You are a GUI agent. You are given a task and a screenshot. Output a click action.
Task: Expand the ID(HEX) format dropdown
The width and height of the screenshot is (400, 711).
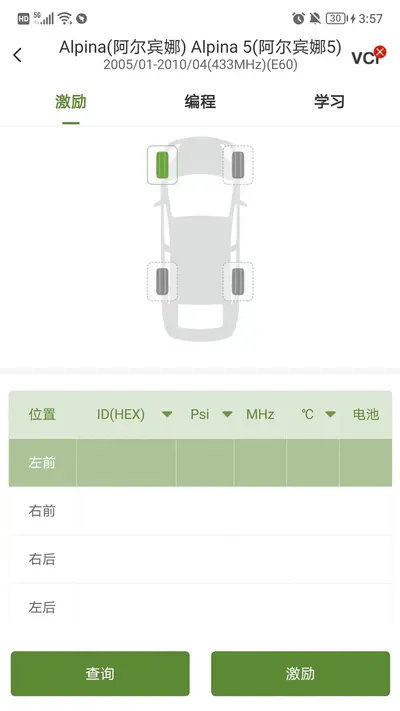(167, 414)
